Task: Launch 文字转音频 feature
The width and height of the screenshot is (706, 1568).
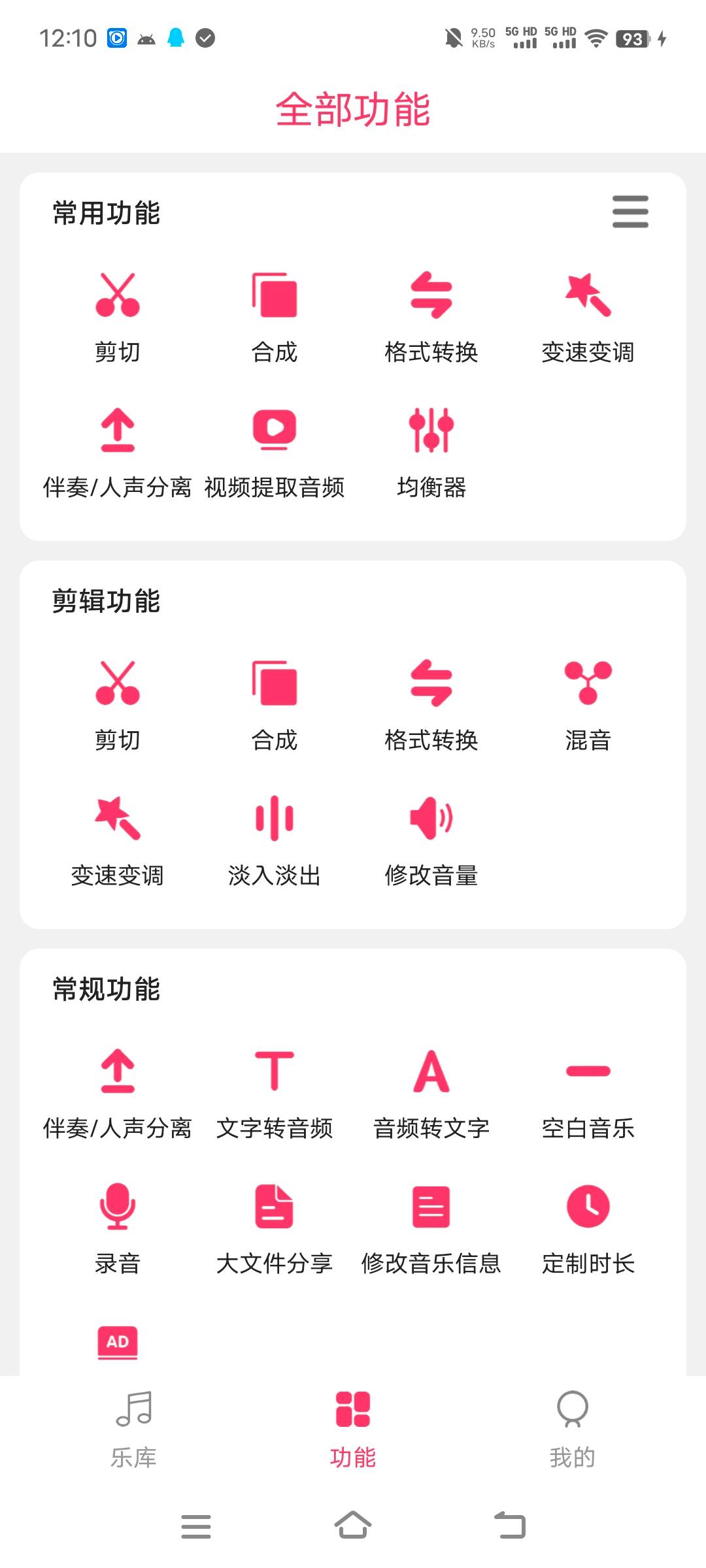Action: coord(275,1092)
